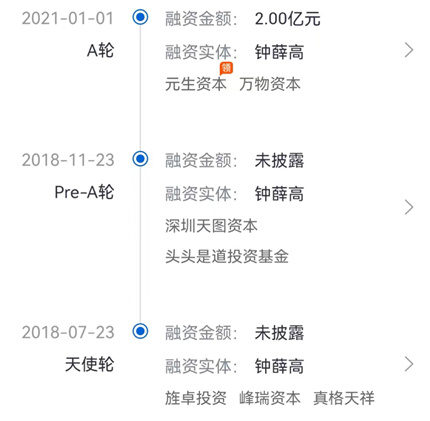
Task: Open the 2021-01-01 A轮 financing details
Action: point(409,50)
